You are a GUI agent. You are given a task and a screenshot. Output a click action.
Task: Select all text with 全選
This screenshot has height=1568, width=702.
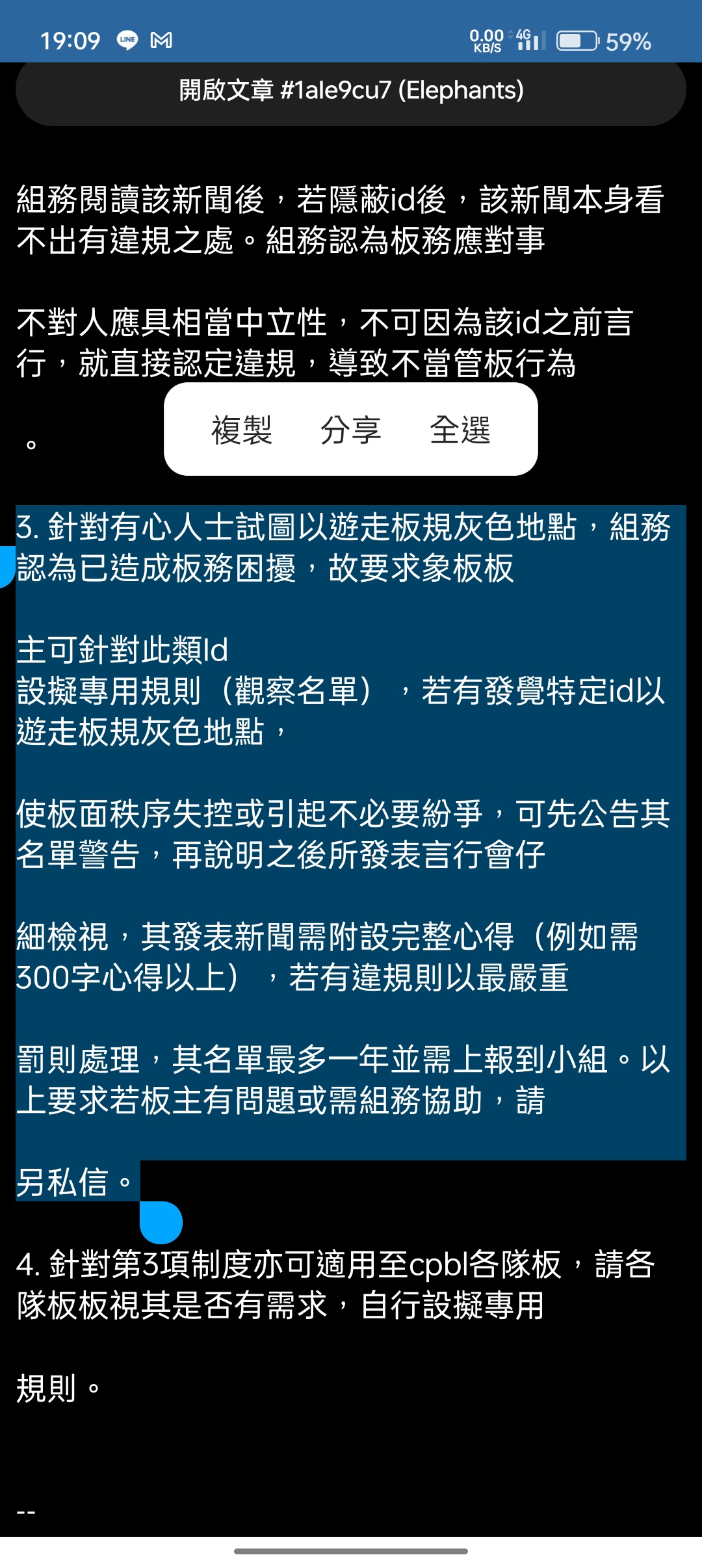tap(460, 430)
